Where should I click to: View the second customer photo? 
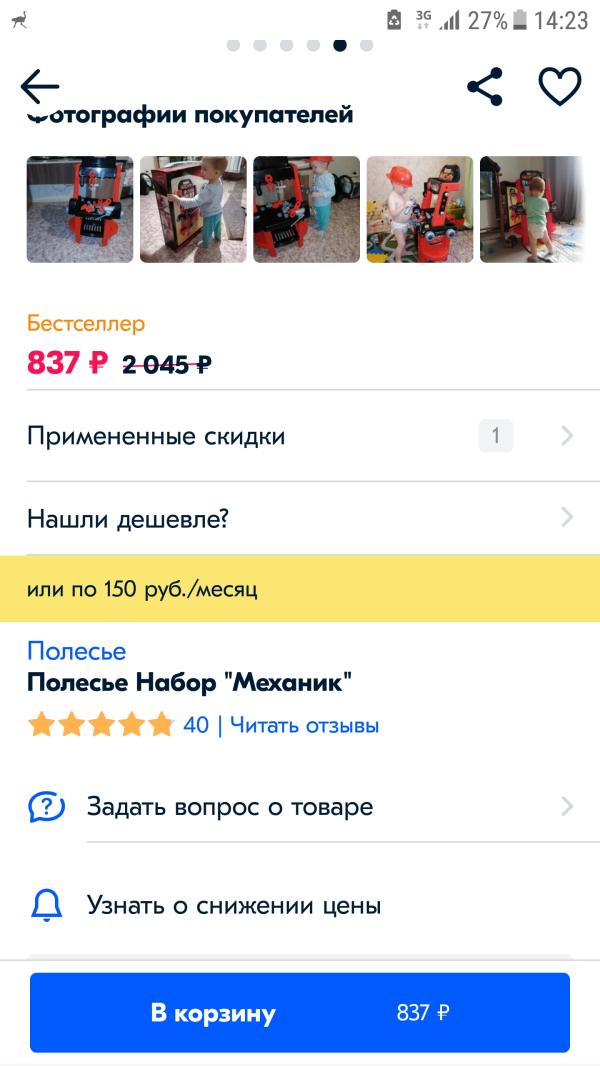point(193,209)
